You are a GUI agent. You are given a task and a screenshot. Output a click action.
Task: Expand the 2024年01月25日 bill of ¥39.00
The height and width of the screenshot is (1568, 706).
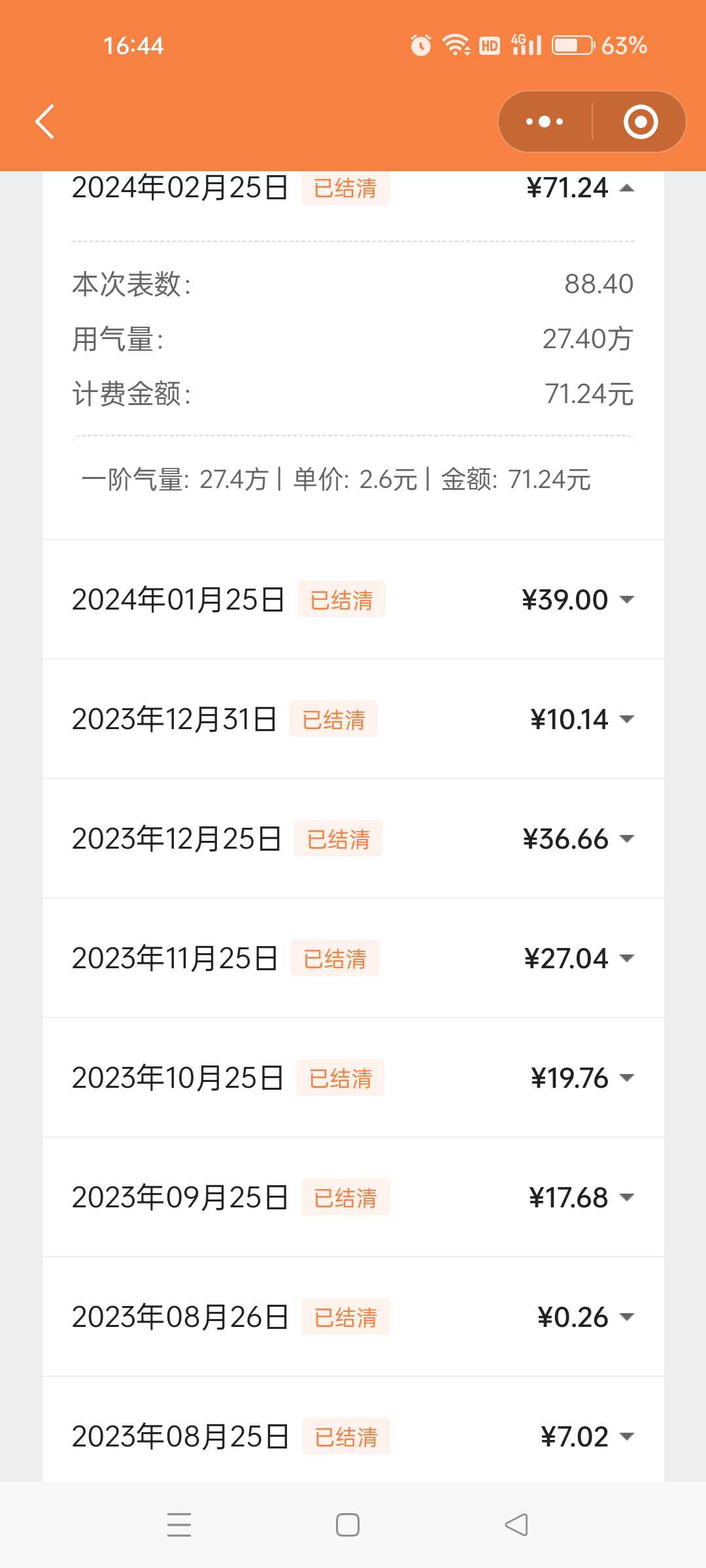click(353, 599)
